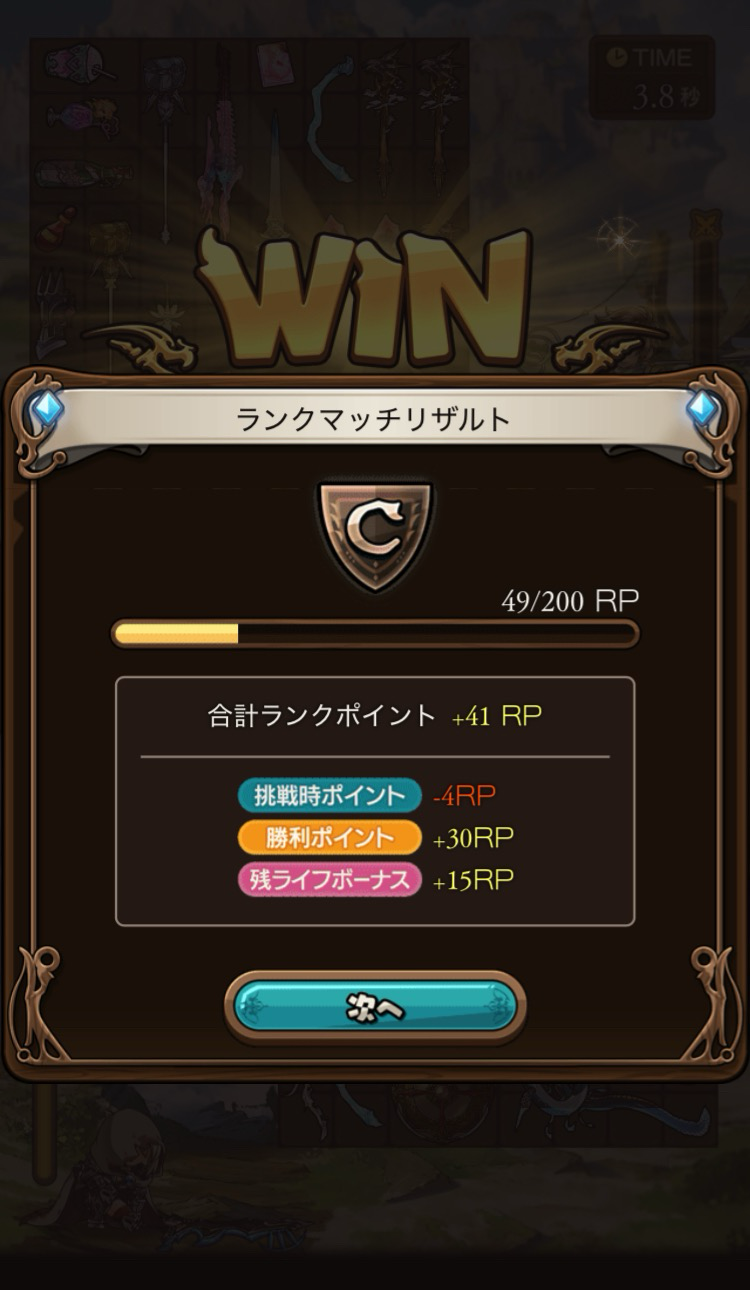The height and width of the screenshot is (1290, 750).
Task: Tap the 次へ button to continue
Action: (x=375, y=1007)
